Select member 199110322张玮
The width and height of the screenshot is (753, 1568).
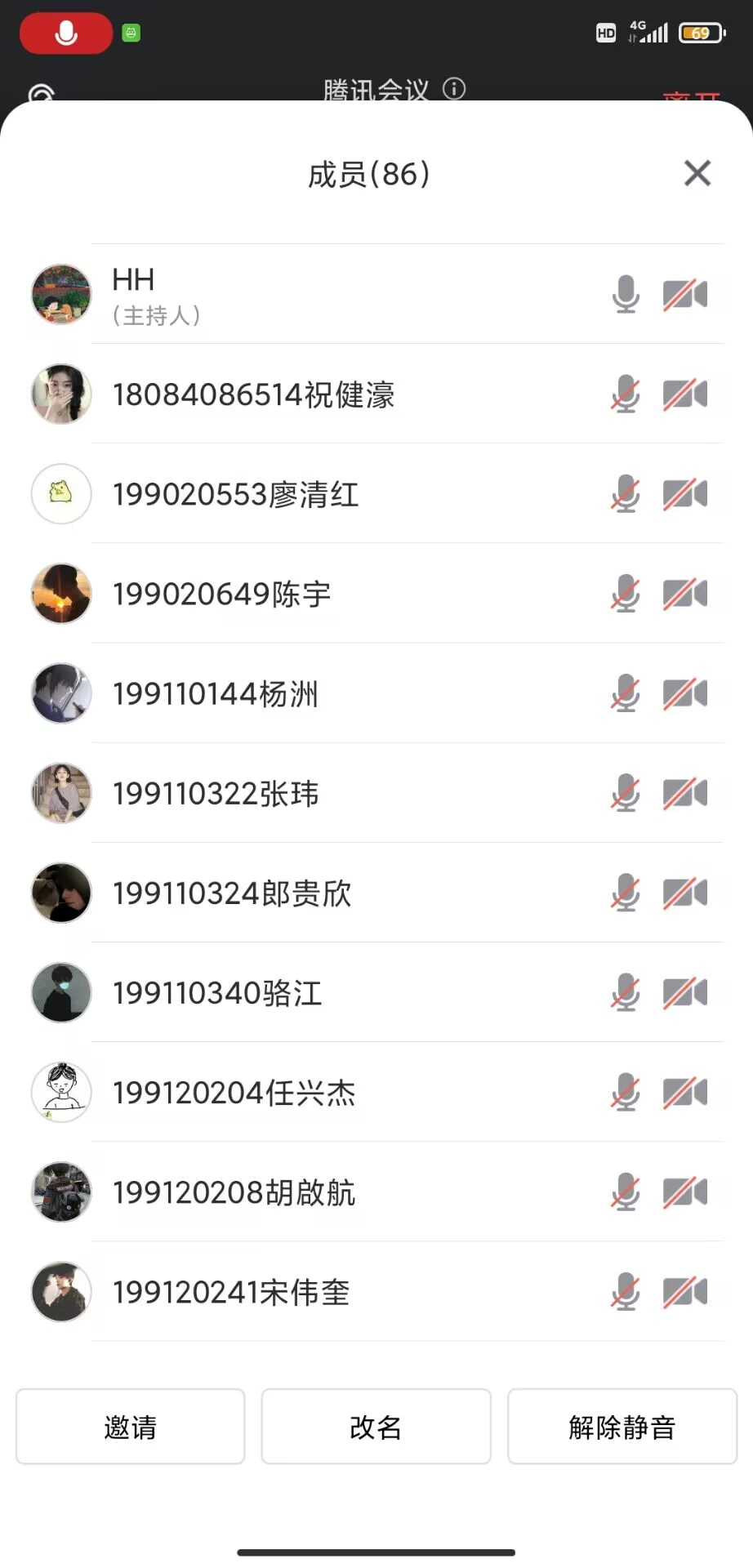pyautogui.click(x=376, y=793)
